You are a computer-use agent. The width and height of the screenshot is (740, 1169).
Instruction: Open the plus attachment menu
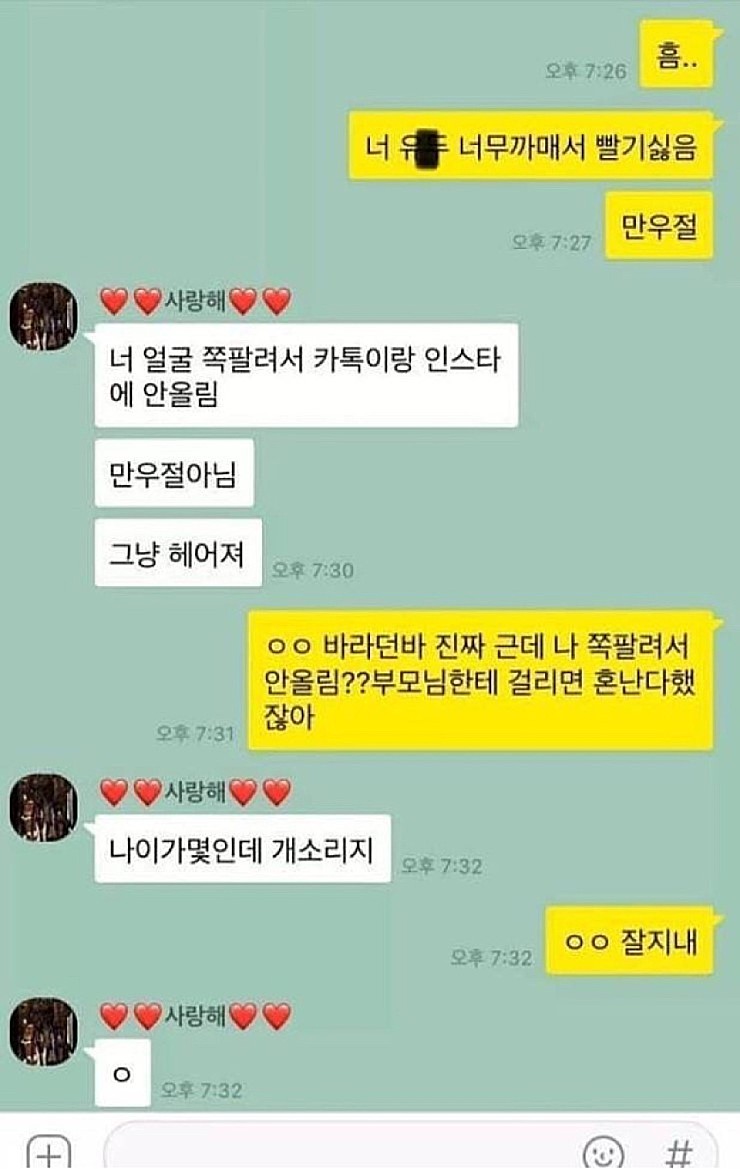coord(48,1152)
